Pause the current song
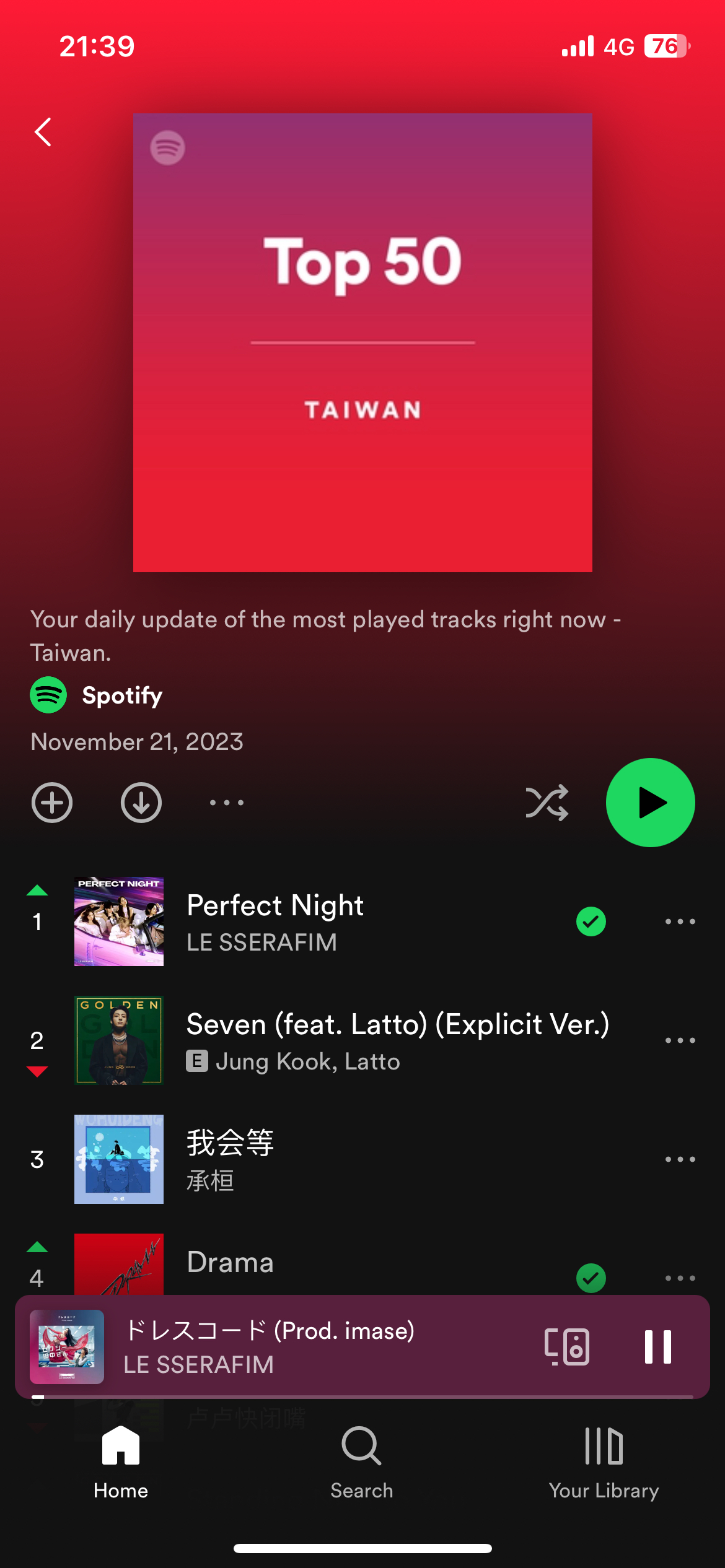Viewport: 725px width, 1568px height. (658, 1347)
